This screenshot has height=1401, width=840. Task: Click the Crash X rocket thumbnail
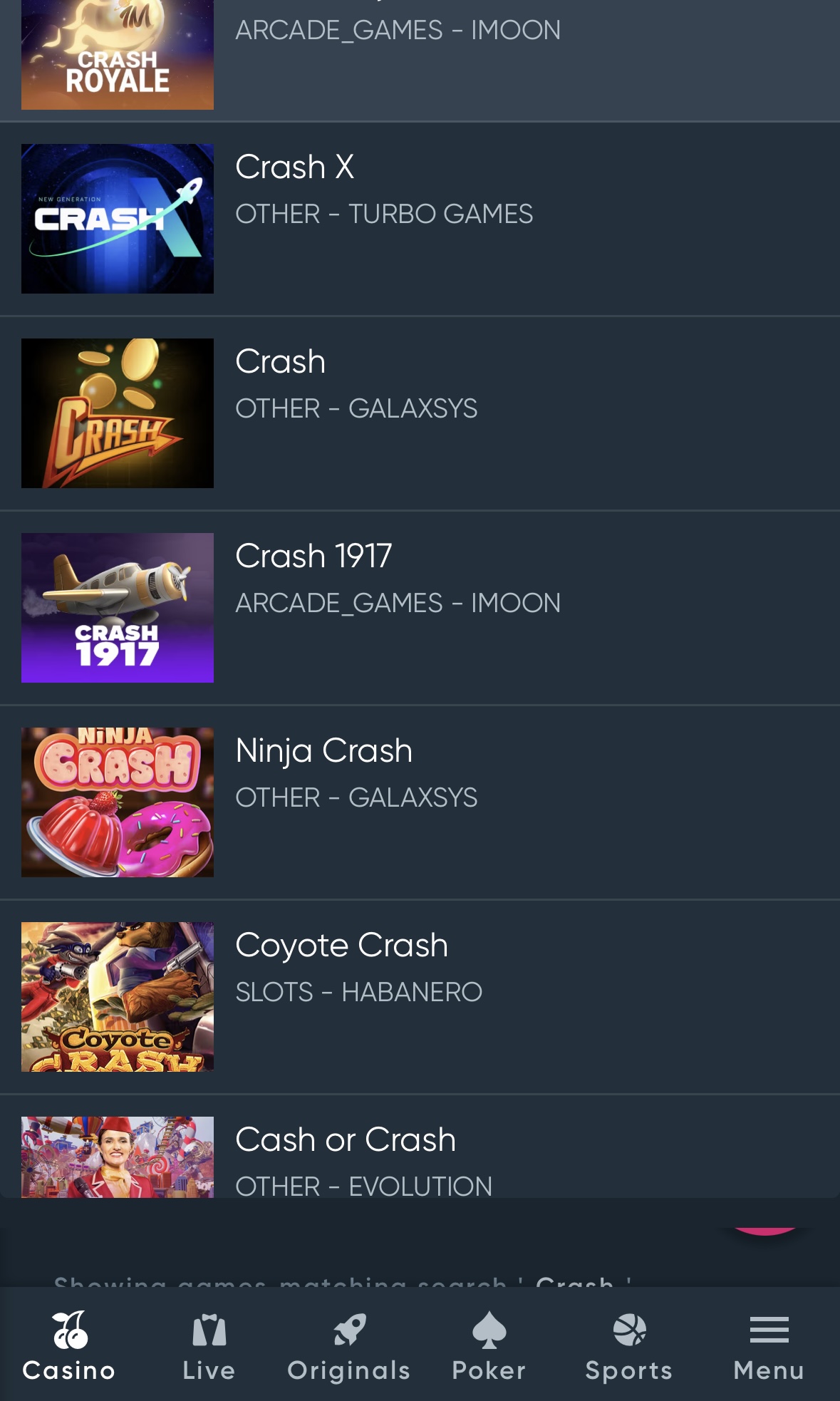point(118,218)
